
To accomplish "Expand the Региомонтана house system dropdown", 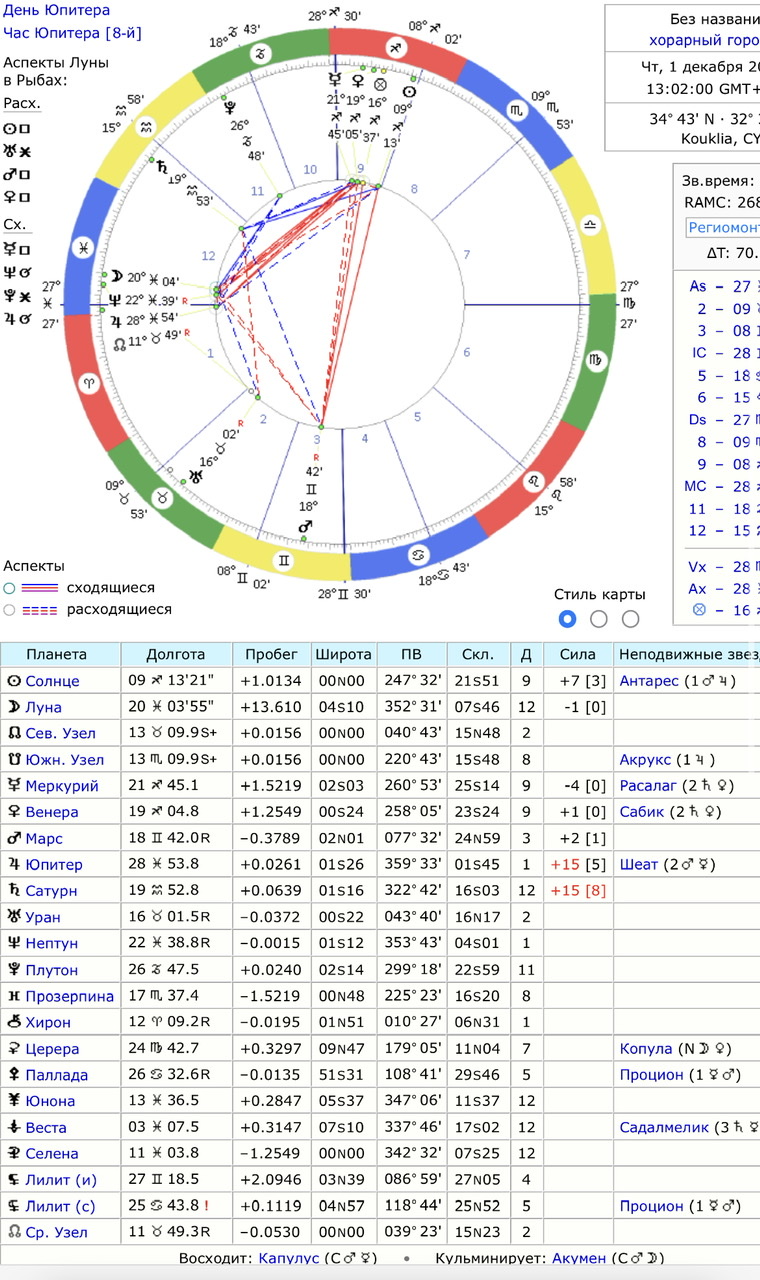I will (x=722, y=227).
